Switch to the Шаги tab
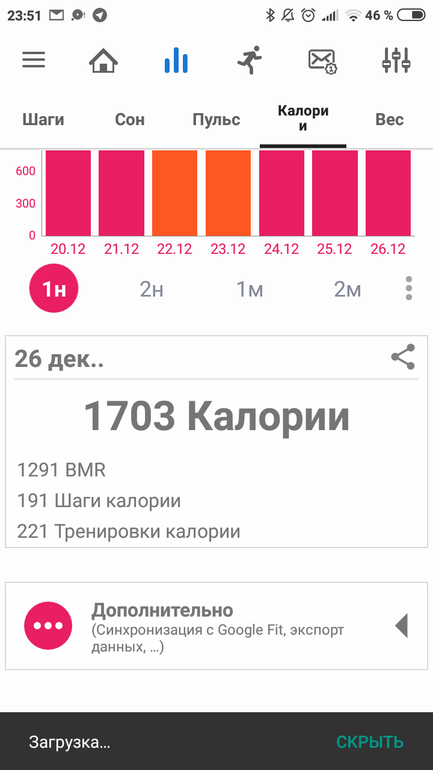 pos(43,119)
